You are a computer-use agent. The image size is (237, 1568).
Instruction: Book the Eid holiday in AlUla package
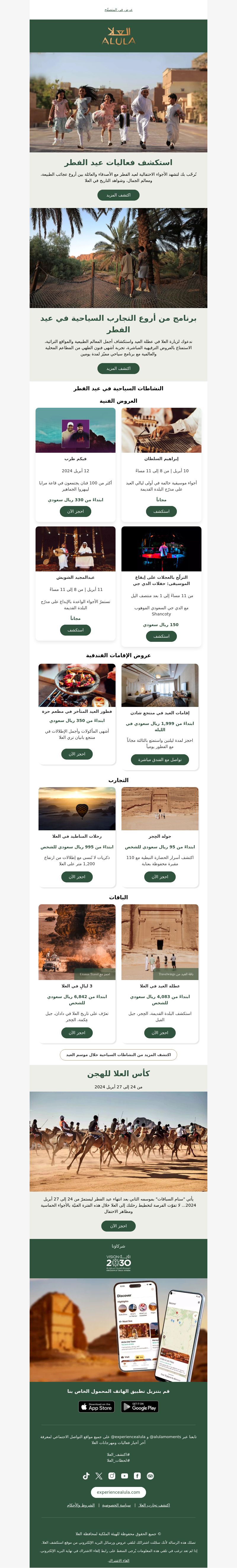click(160, 1032)
